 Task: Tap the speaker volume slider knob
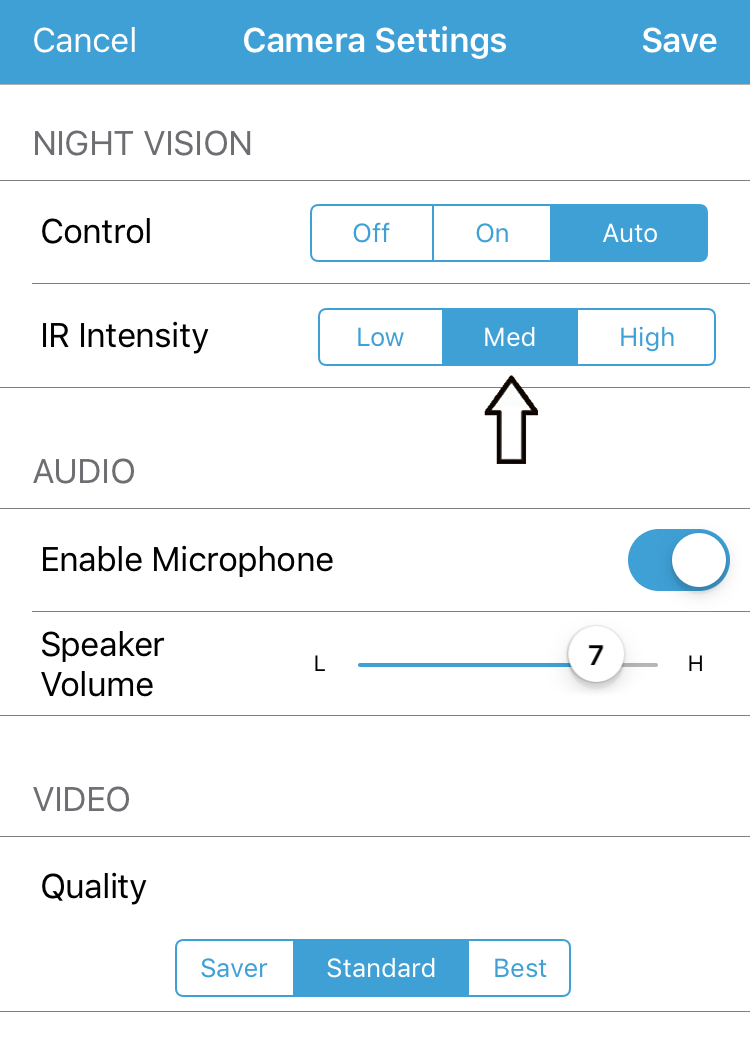click(595, 656)
